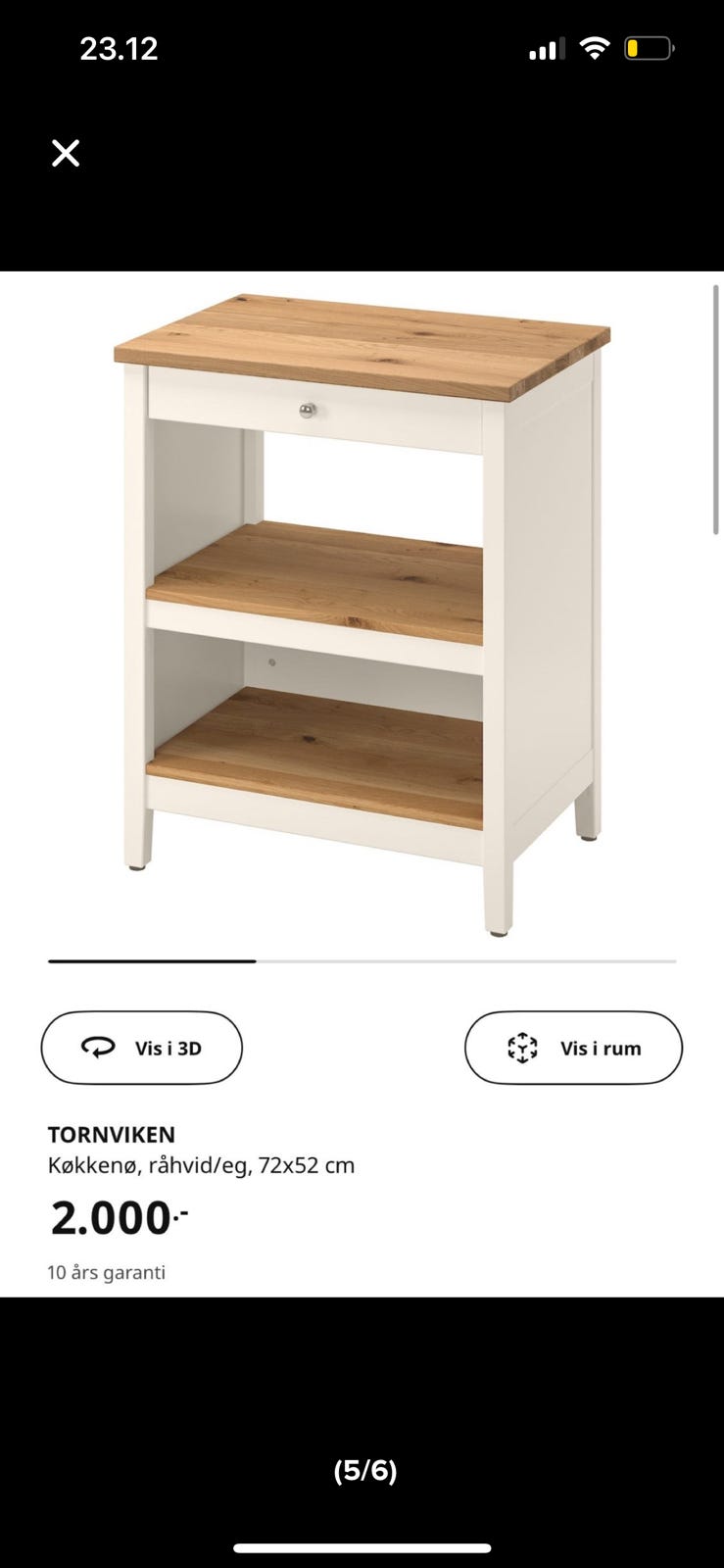This screenshot has width=724, height=1568.
Task: Tap the augmented reality icon in Vis i rum
Action: coord(526,1048)
